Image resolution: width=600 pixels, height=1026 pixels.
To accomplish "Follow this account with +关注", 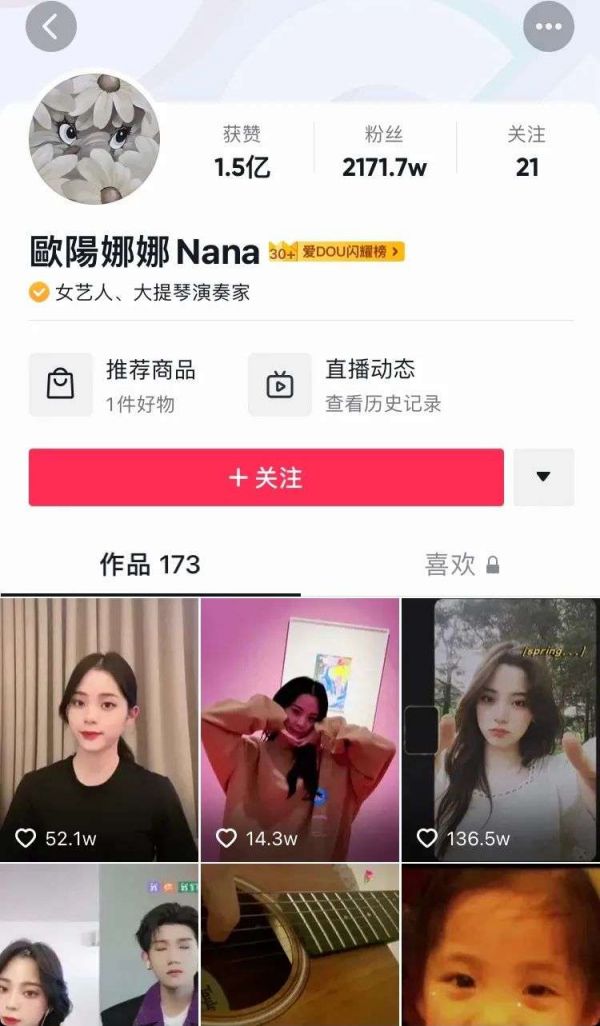I will (x=266, y=478).
